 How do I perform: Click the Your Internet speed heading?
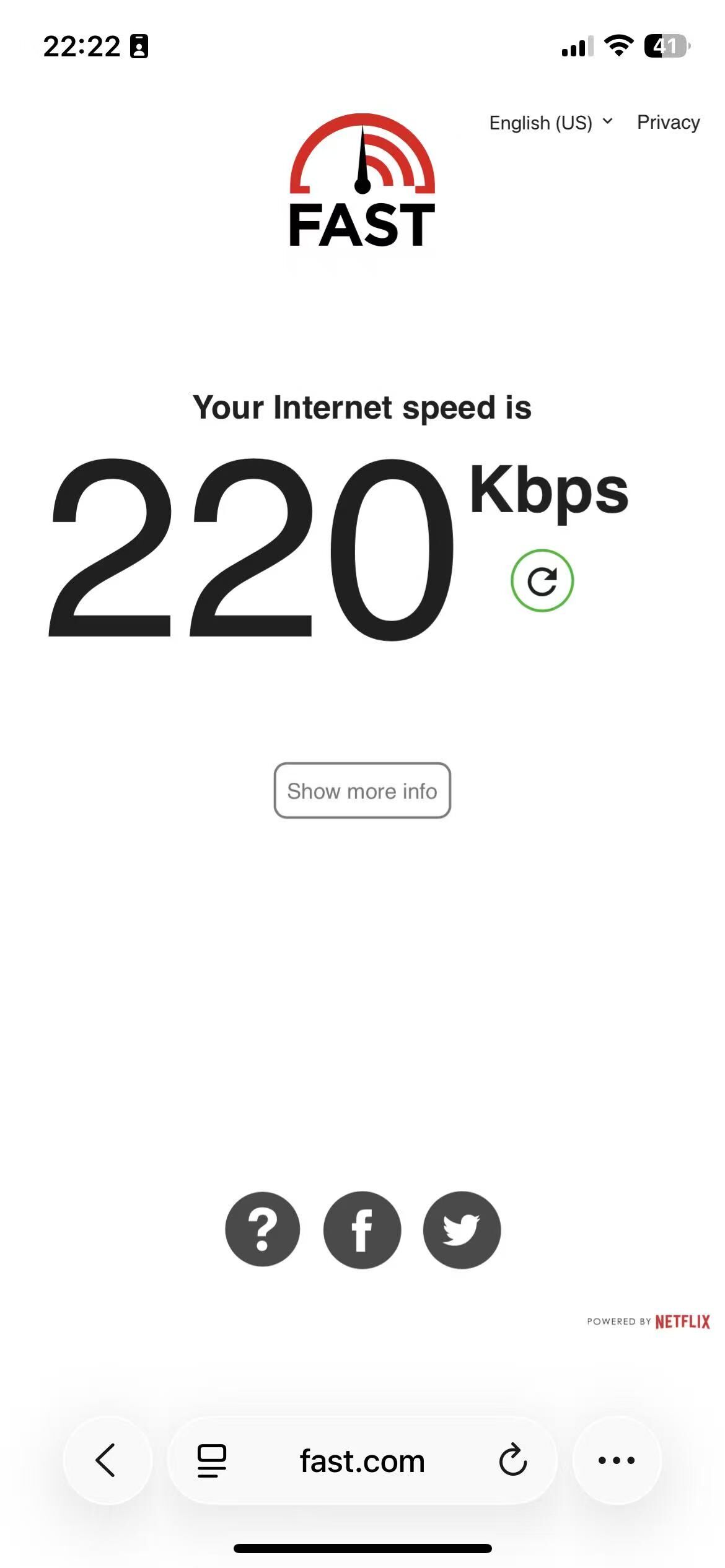tap(362, 408)
